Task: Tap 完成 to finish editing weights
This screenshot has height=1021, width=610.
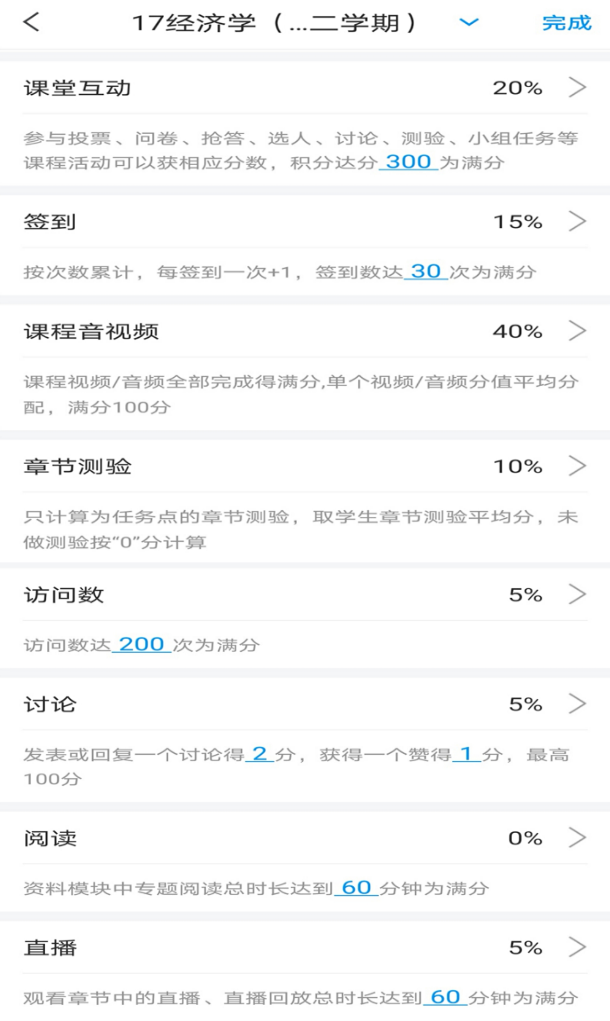Action: pyautogui.click(x=566, y=22)
